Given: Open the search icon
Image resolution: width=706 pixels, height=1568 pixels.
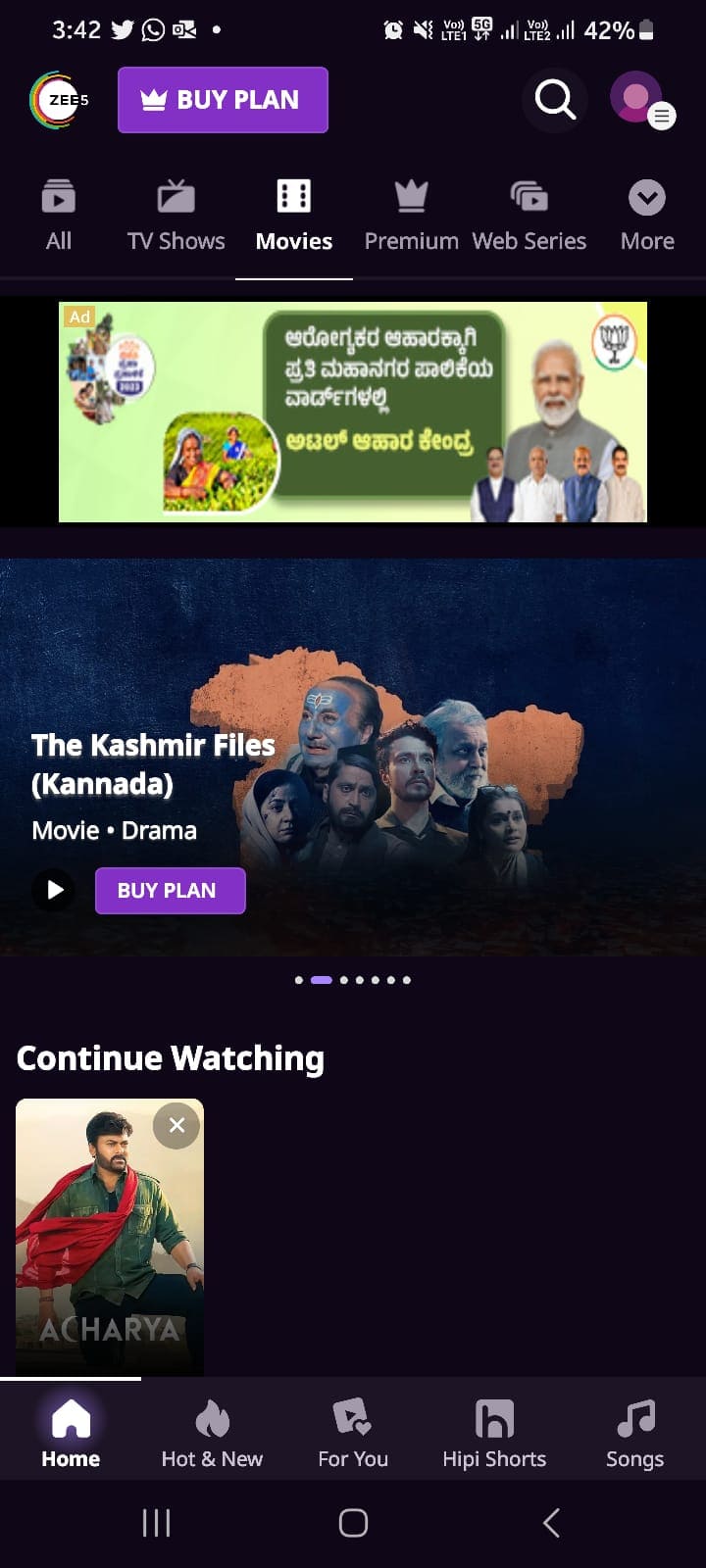Looking at the screenshot, I should (555, 100).
